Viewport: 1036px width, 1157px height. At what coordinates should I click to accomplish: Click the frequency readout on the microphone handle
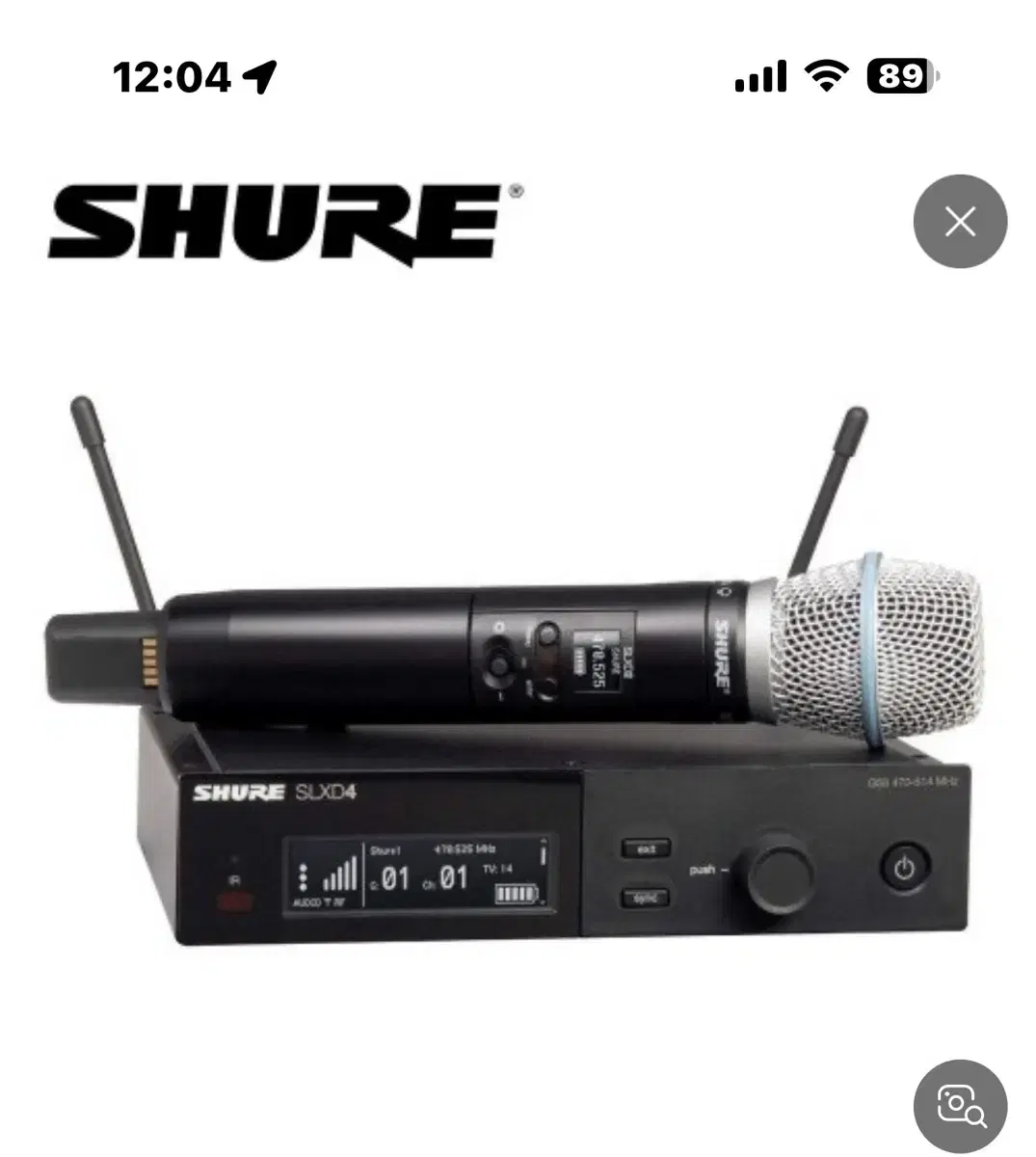coord(598,665)
